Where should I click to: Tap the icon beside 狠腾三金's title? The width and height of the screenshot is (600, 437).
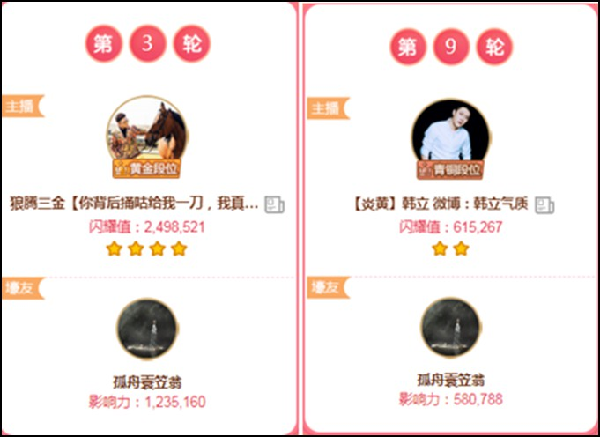point(275,204)
